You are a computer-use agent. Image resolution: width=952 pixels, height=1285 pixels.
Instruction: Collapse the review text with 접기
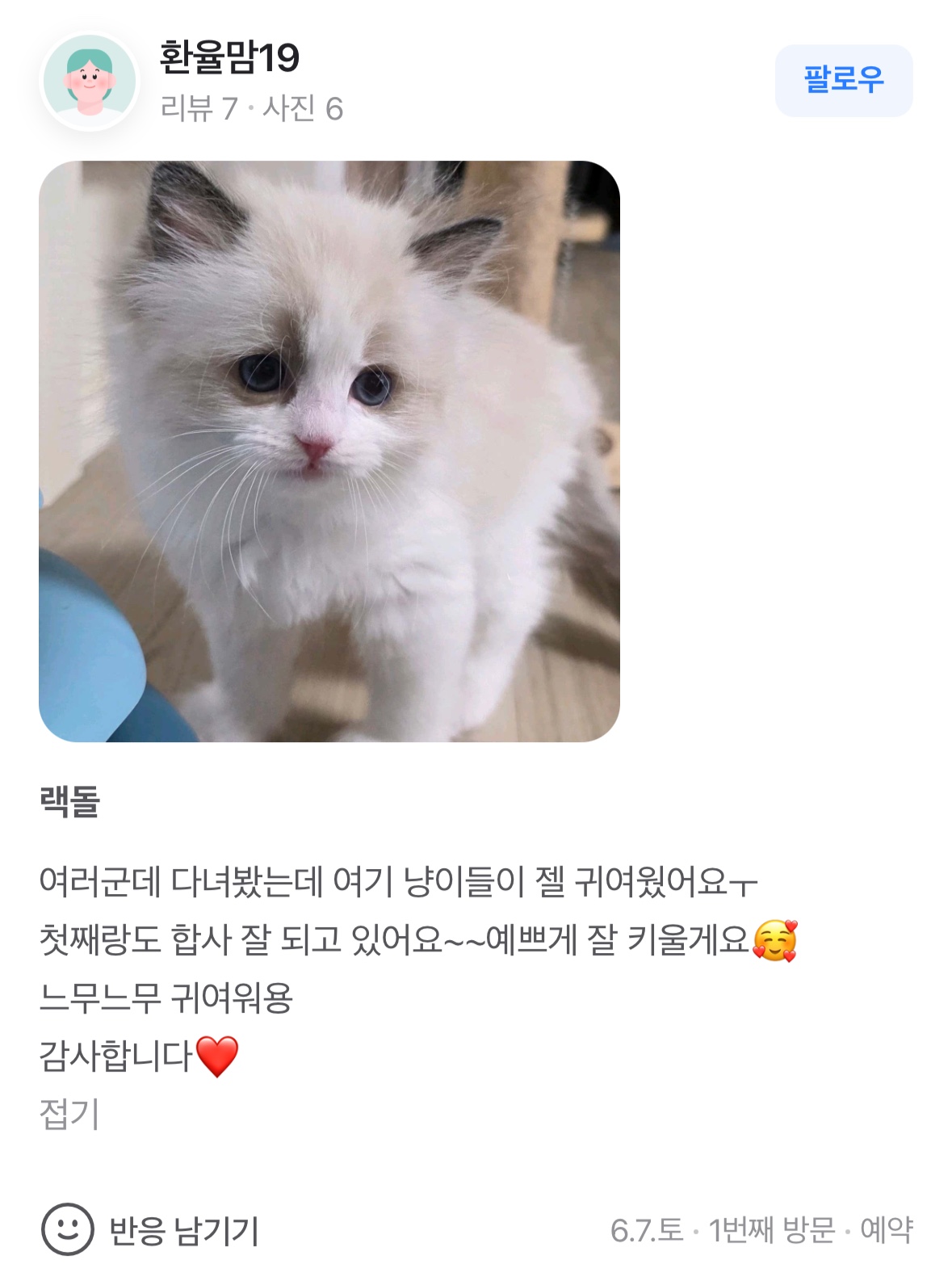tap(69, 1114)
